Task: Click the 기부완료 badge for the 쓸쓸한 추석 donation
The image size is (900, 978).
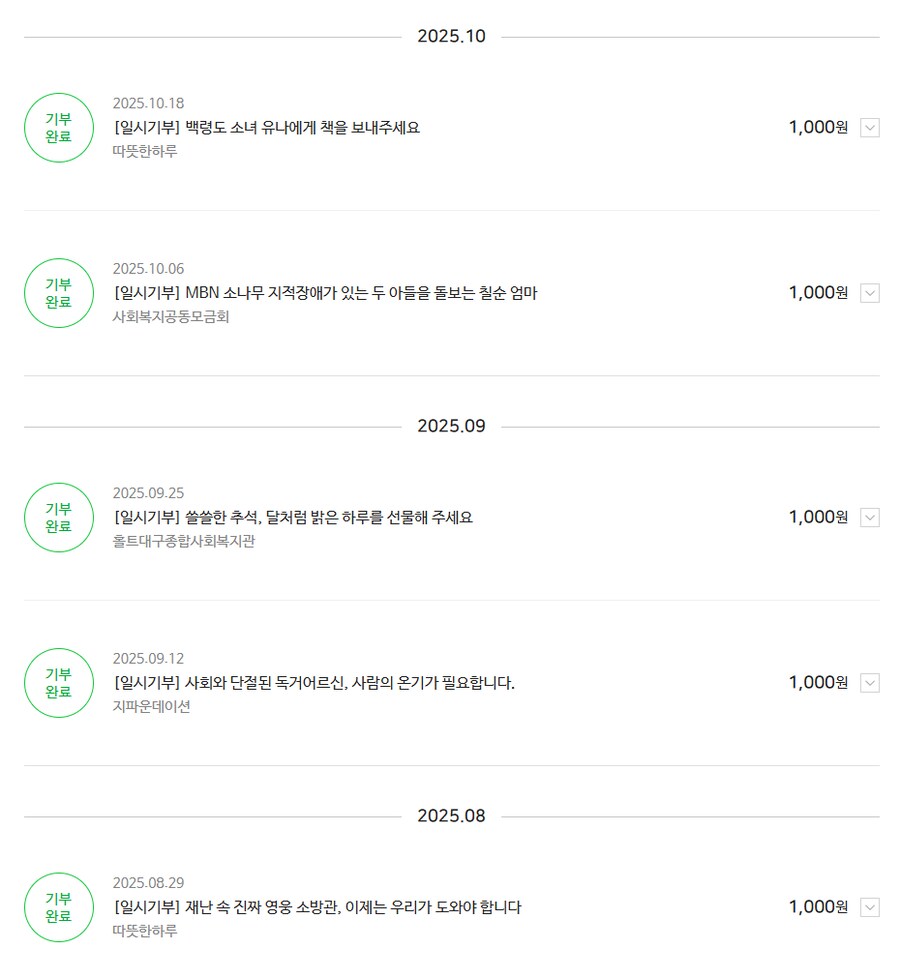Action: (x=58, y=518)
